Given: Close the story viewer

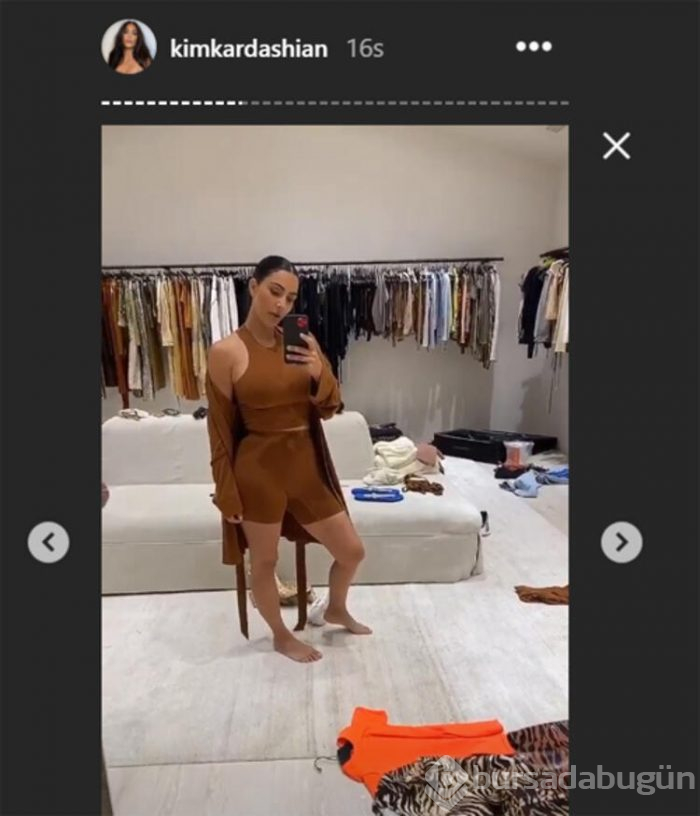Looking at the screenshot, I should (616, 146).
